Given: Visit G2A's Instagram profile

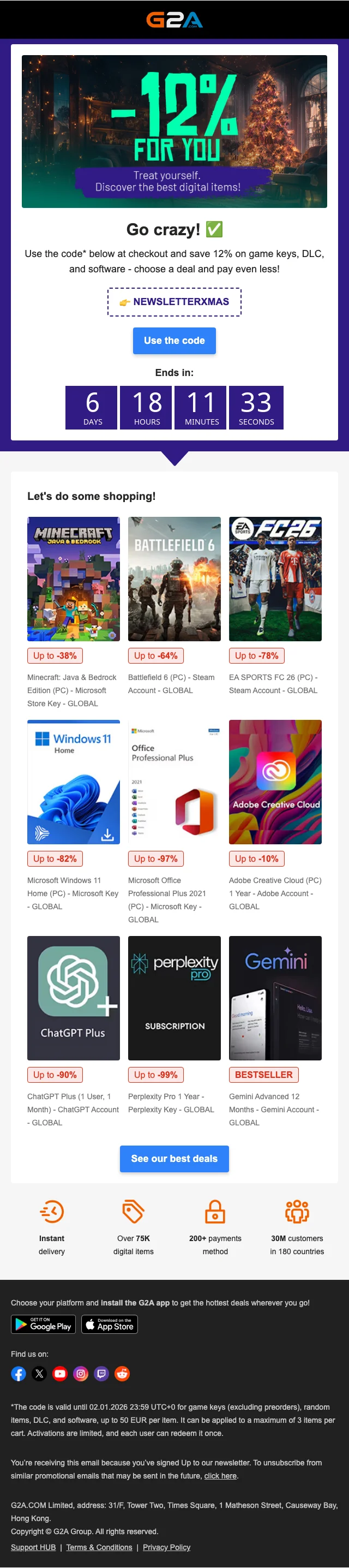Looking at the screenshot, I should click(80, 1373).
